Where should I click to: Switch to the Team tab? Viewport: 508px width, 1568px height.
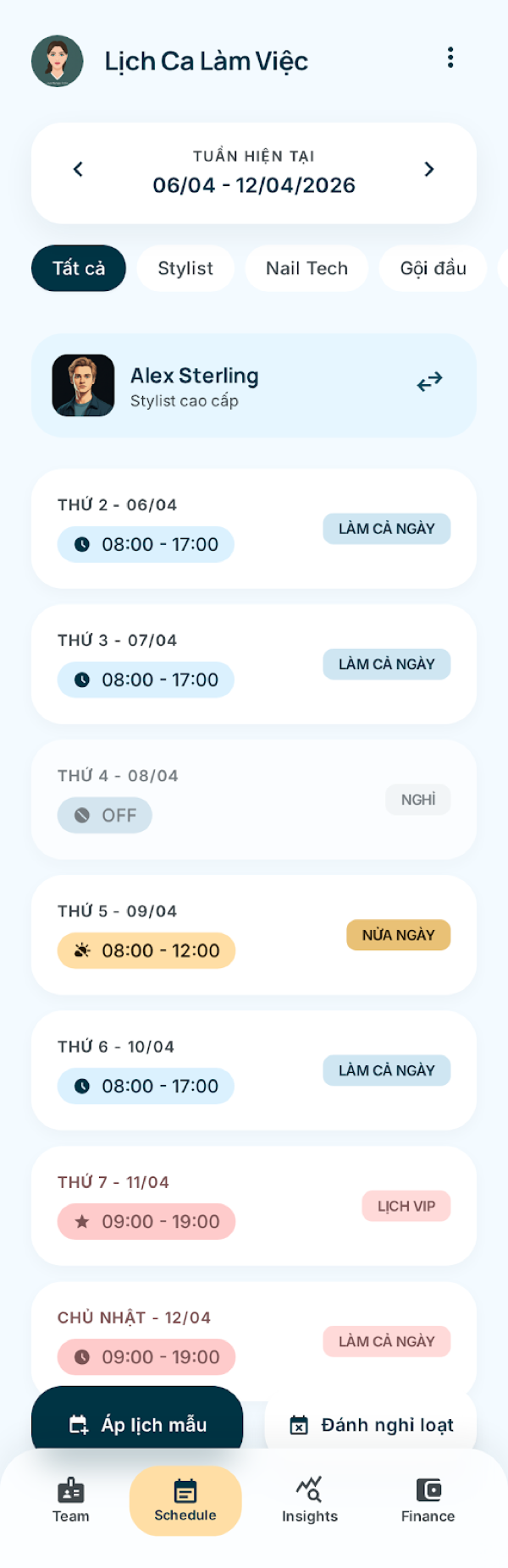click(x=71, y=1500)
